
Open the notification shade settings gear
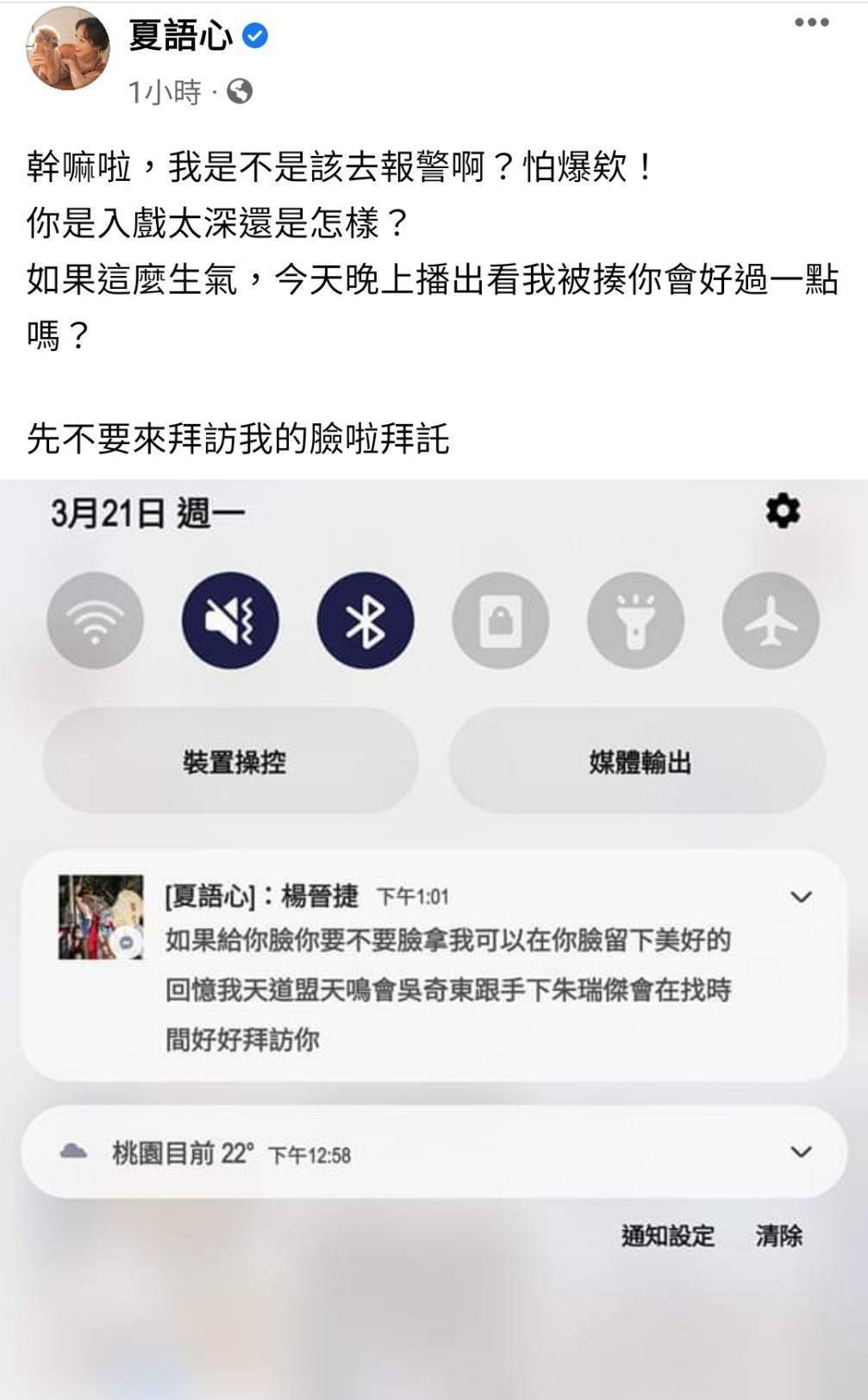point(784,510)
